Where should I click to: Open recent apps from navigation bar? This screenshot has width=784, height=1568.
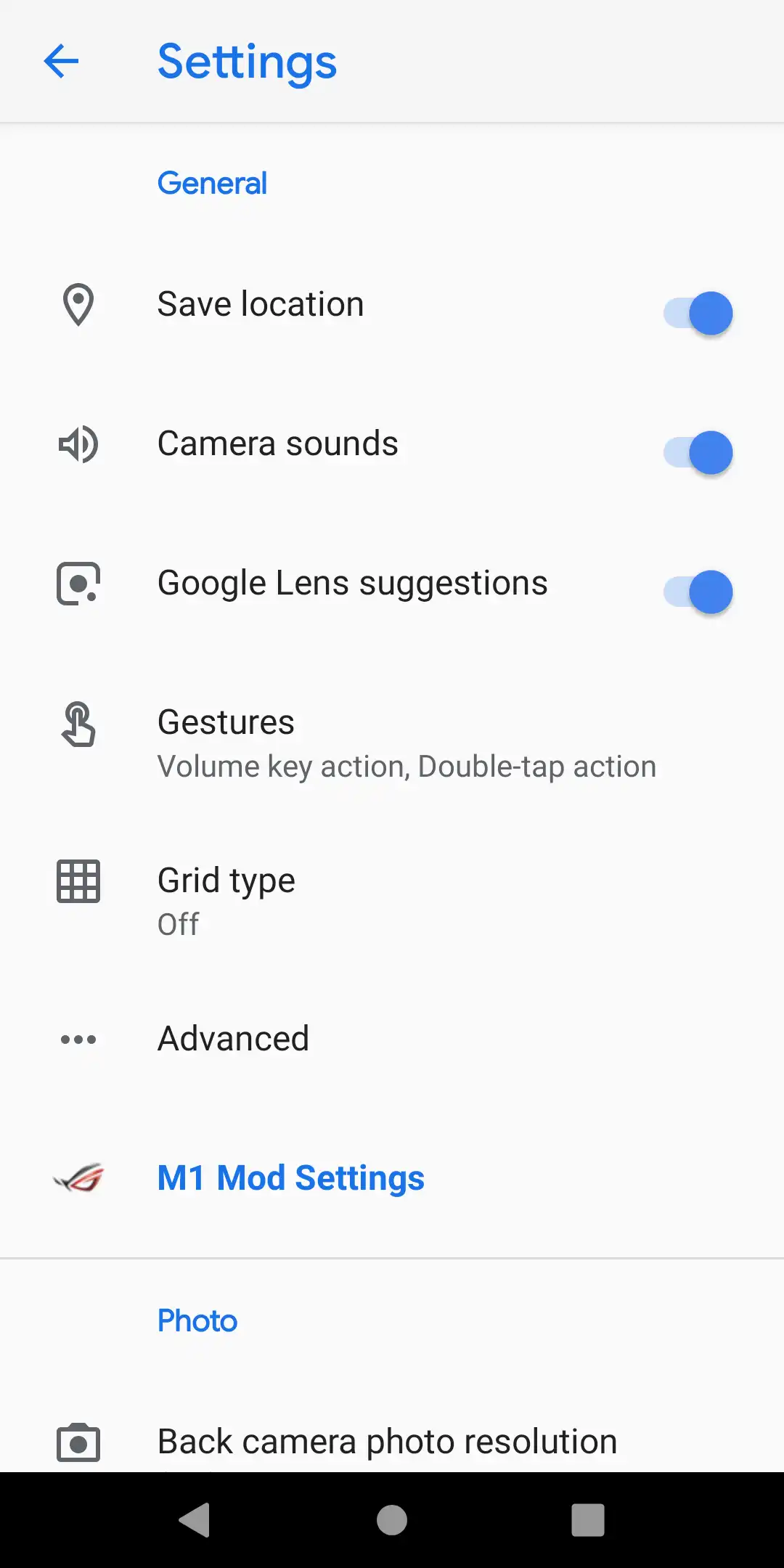pyautogui.click(x=588, y=1520)
